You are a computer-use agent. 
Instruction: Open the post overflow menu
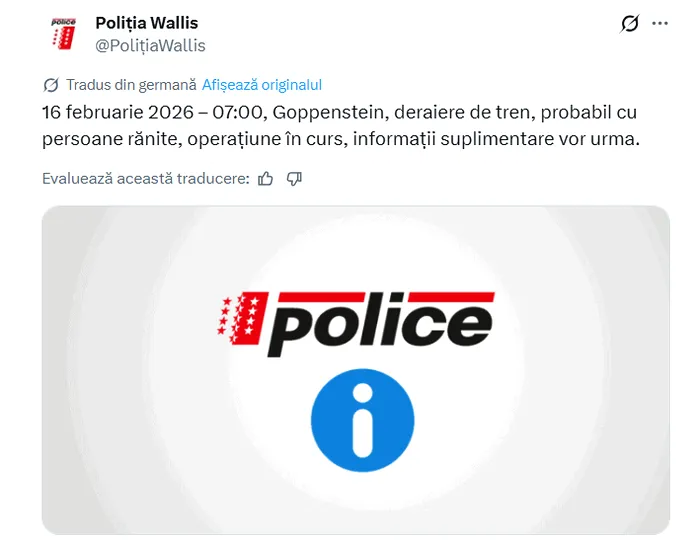[660, 23]
